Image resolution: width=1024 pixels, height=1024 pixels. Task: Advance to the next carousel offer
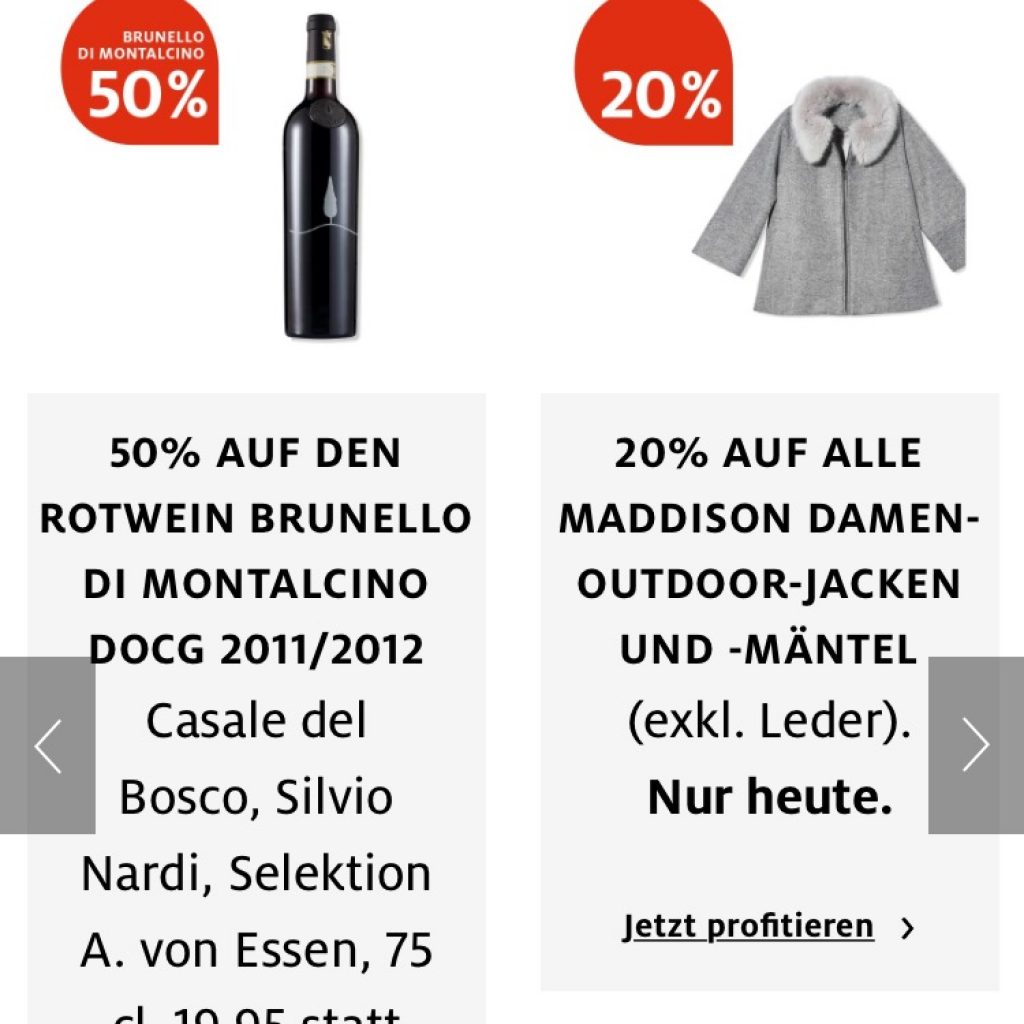(x=975, y=745)
